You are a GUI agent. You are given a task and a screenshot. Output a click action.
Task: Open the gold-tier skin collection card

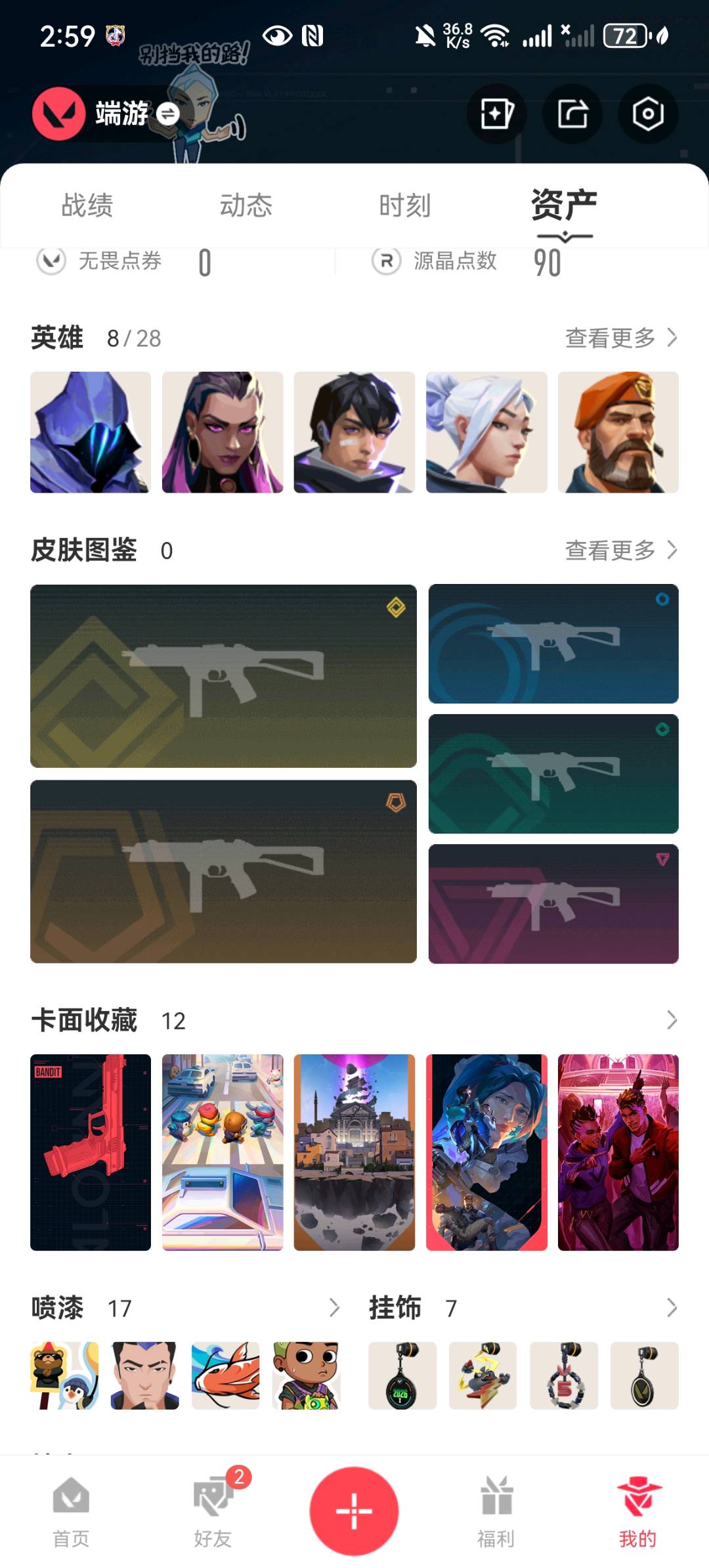coord(223,676)
